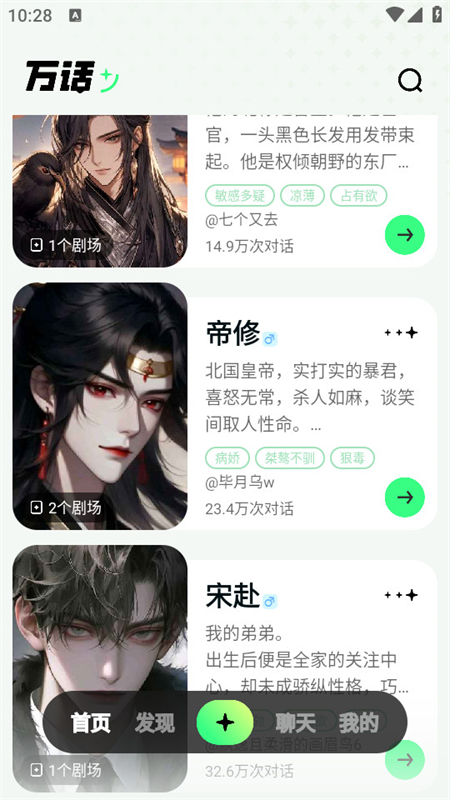This screenshot has width=450, height=800.
Task: Open the 我的 tab
Action: (x=359, y=723)
